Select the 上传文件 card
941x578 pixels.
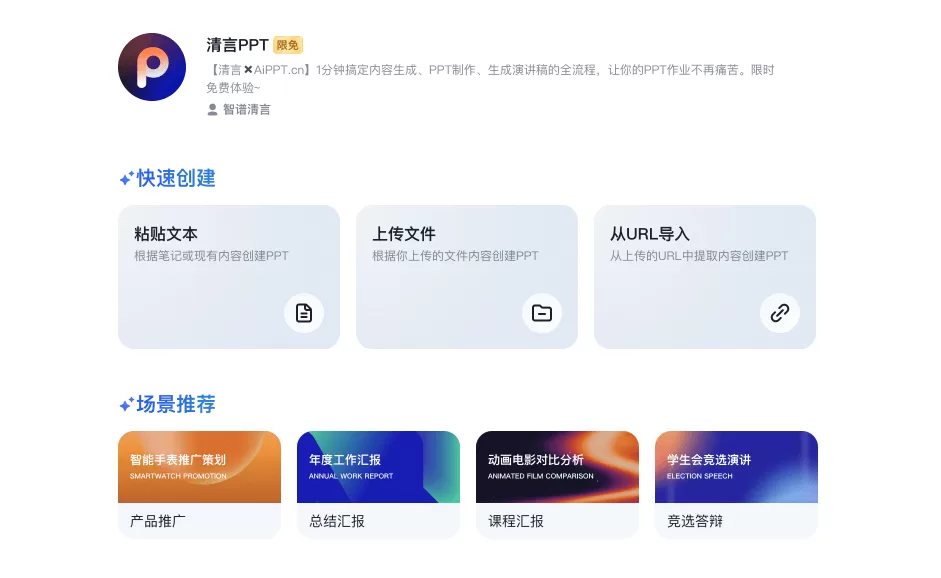point(466,277)
